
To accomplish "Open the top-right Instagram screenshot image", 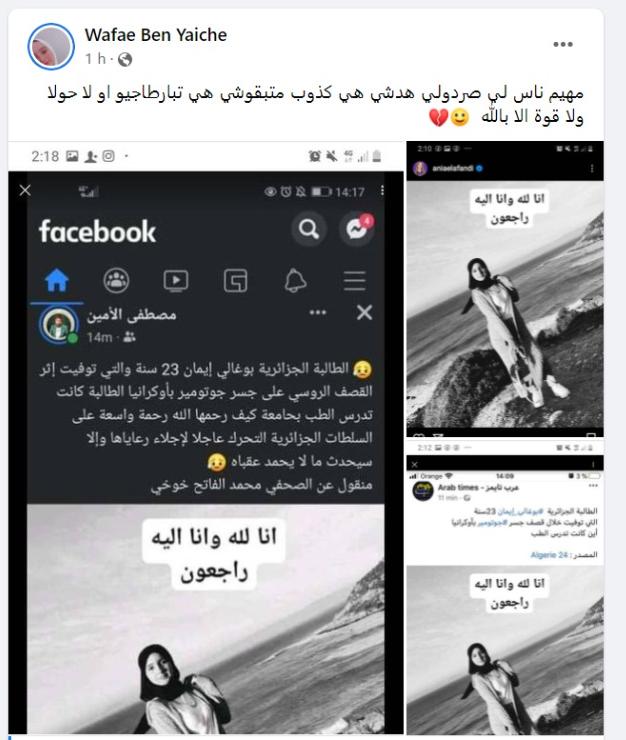I will pyautogui.click(x=505, y=290).
